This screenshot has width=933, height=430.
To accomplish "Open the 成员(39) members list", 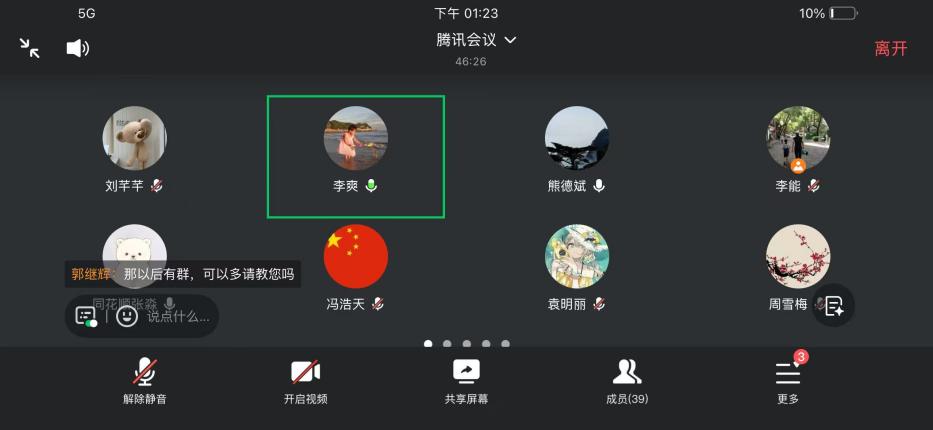I will (x=627, y=381).
